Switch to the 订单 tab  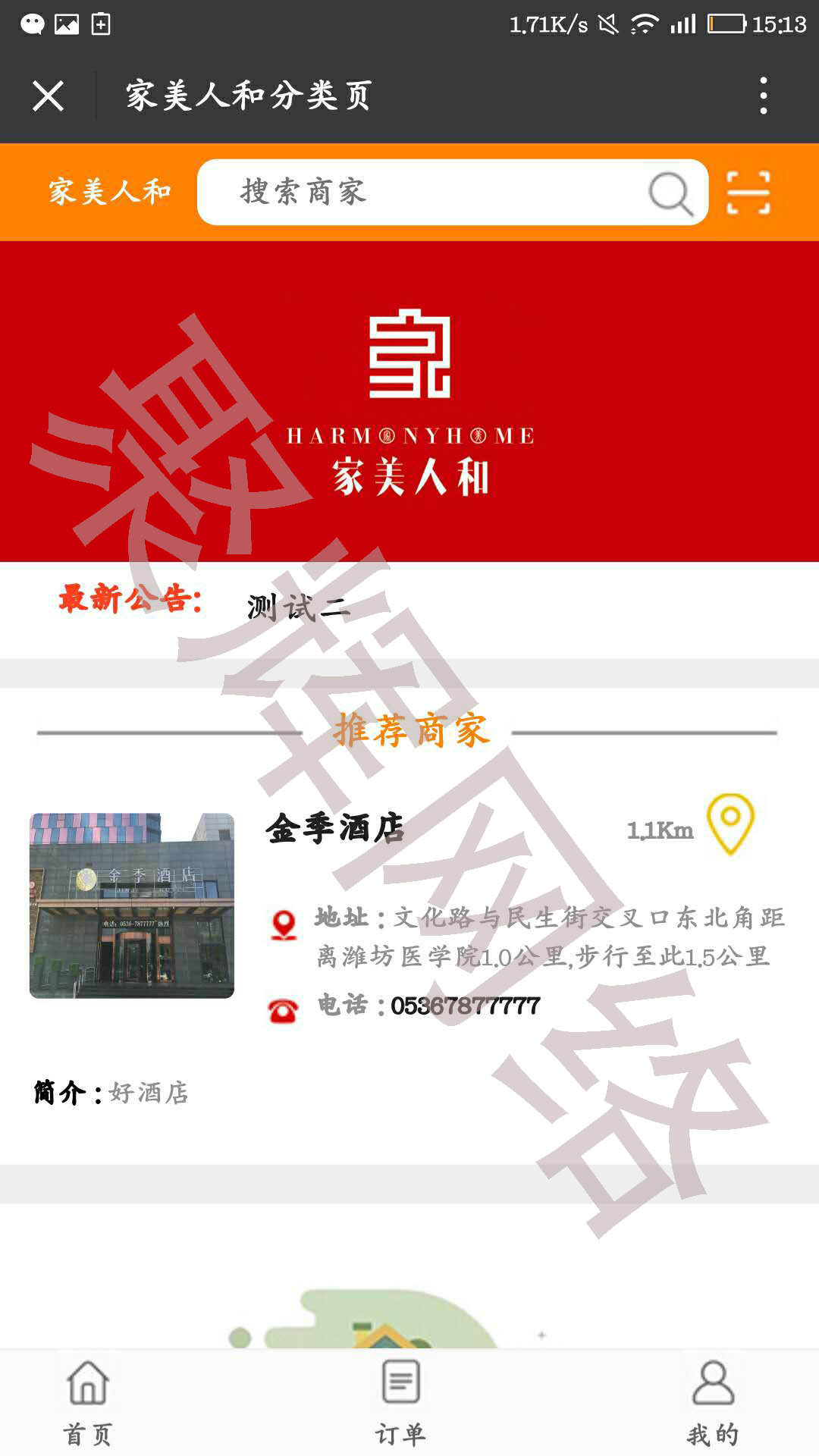click(400, 1401)
